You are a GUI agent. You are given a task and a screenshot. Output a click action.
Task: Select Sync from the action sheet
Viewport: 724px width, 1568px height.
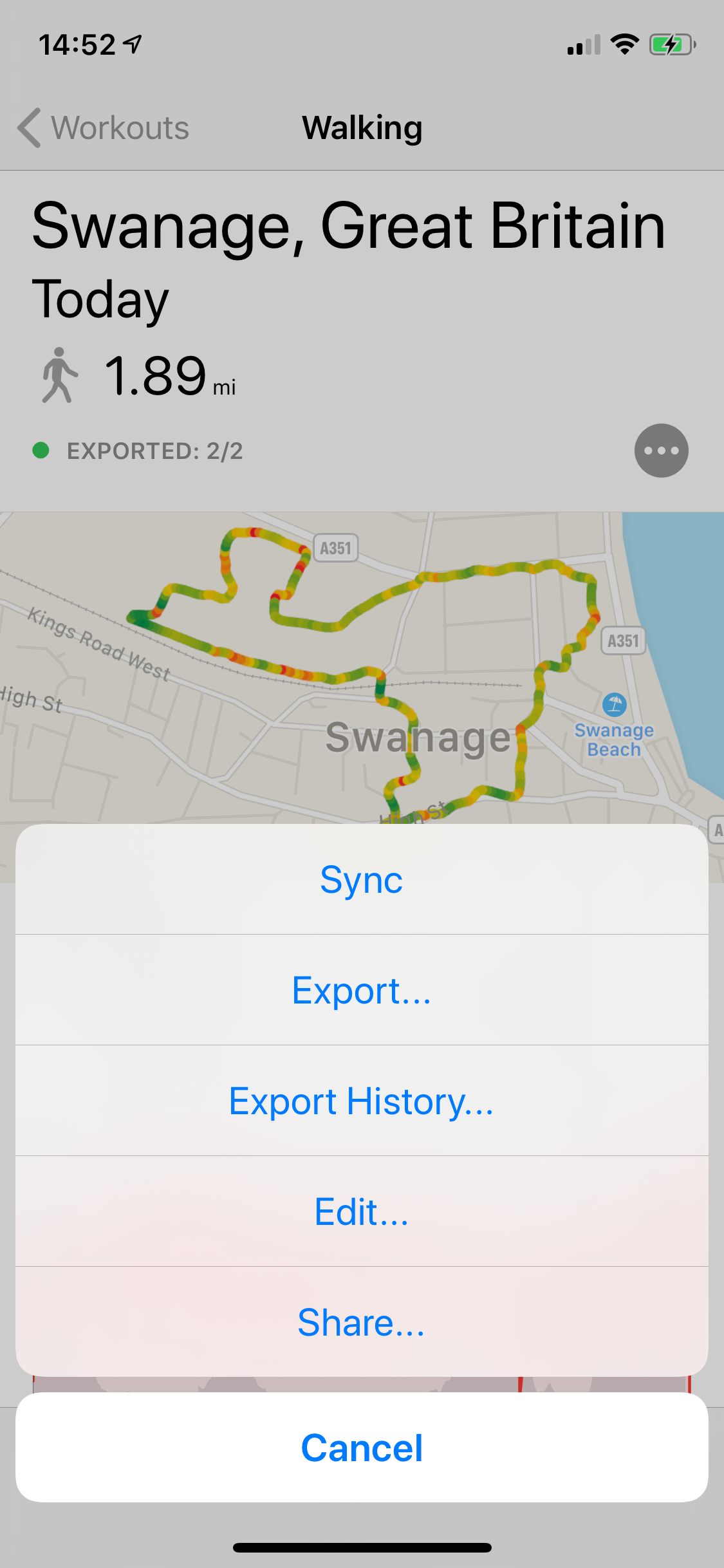click(x=362, y=879)
